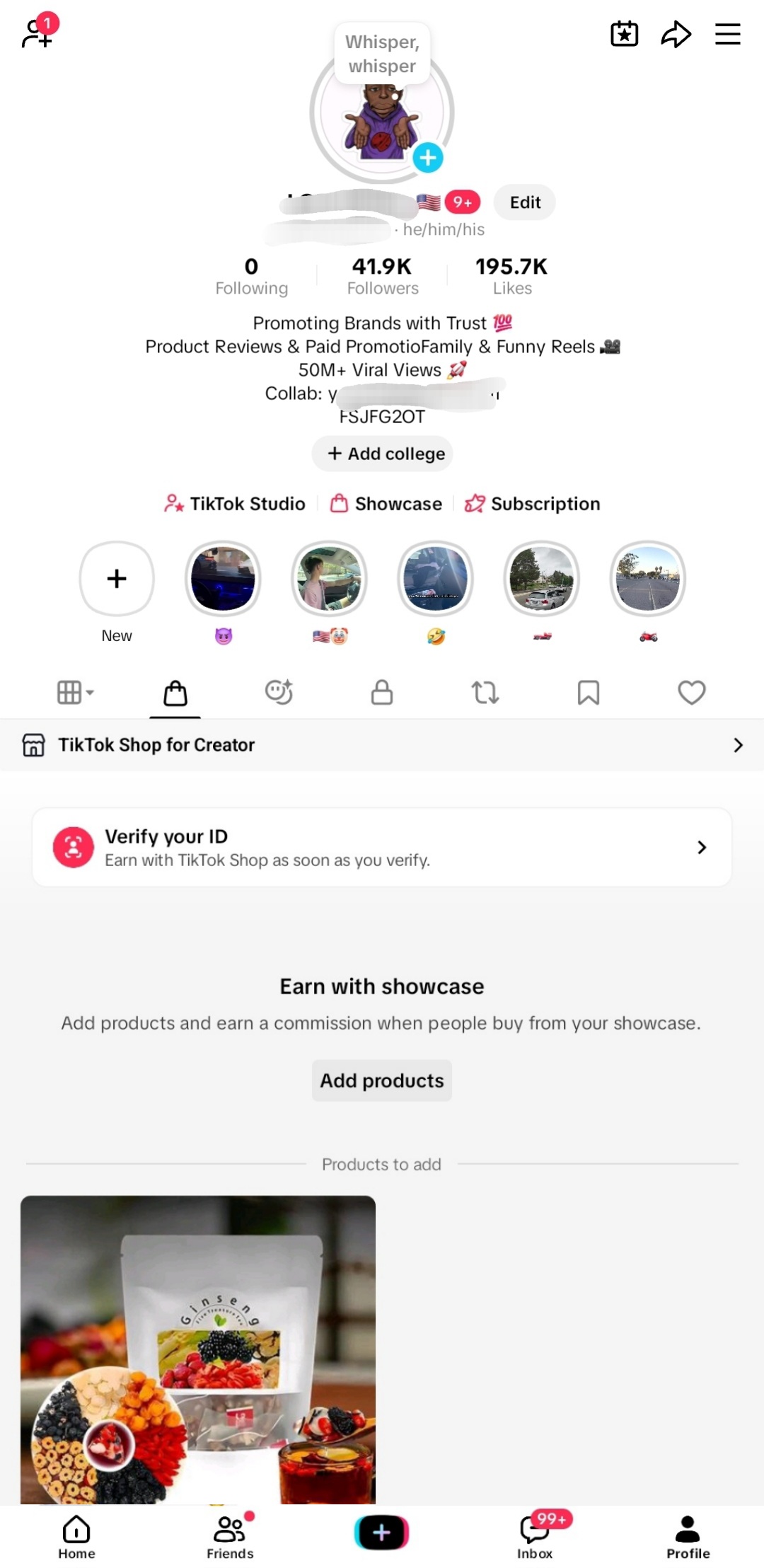Open the ginseng tea product tile
Viewport: 764px width, 1568px height.
[x=198, y=1349]
